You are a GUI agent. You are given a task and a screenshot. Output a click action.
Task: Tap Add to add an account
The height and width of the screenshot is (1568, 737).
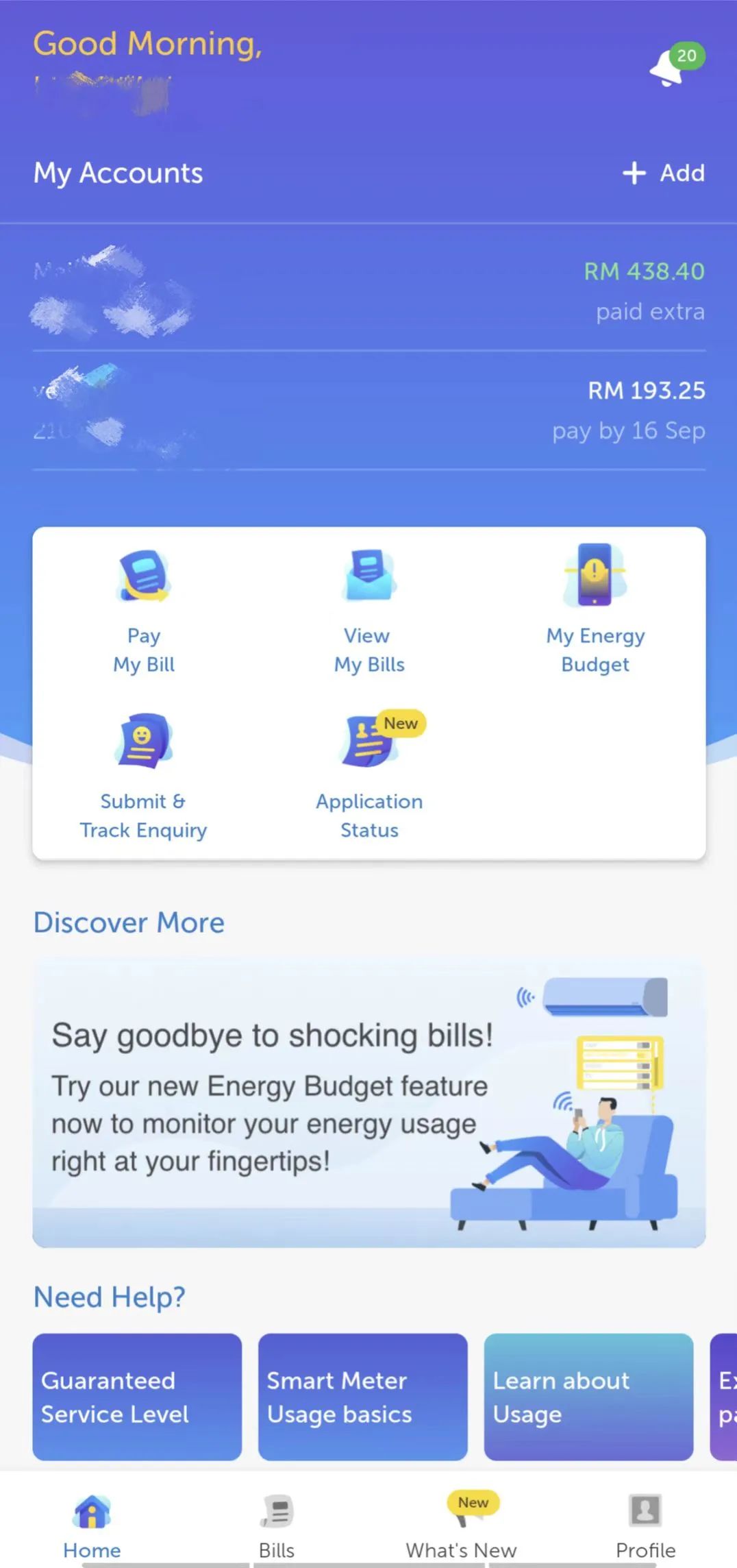pyautogui.click(x=663, y=173)
